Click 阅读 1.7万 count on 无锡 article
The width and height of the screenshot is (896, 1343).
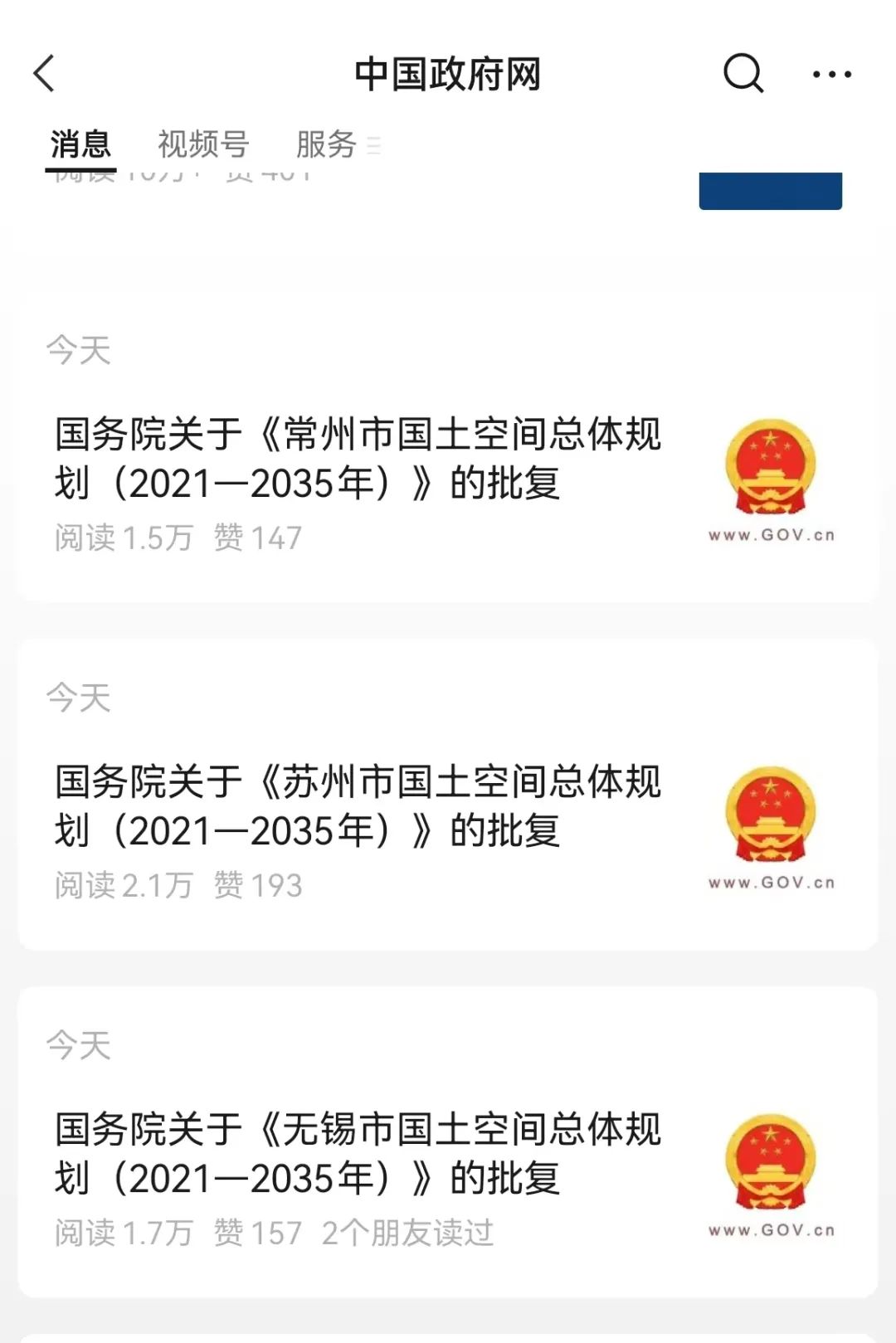tap(124, 1234)
